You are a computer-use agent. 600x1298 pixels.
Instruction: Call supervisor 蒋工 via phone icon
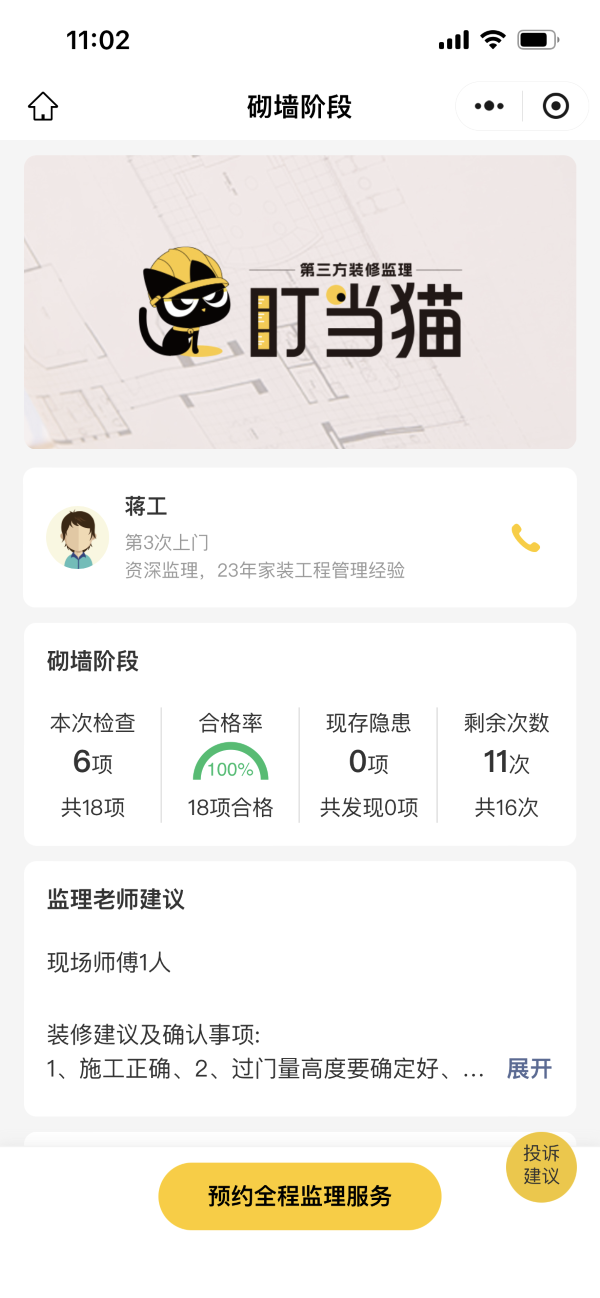(x=525, y=538)
